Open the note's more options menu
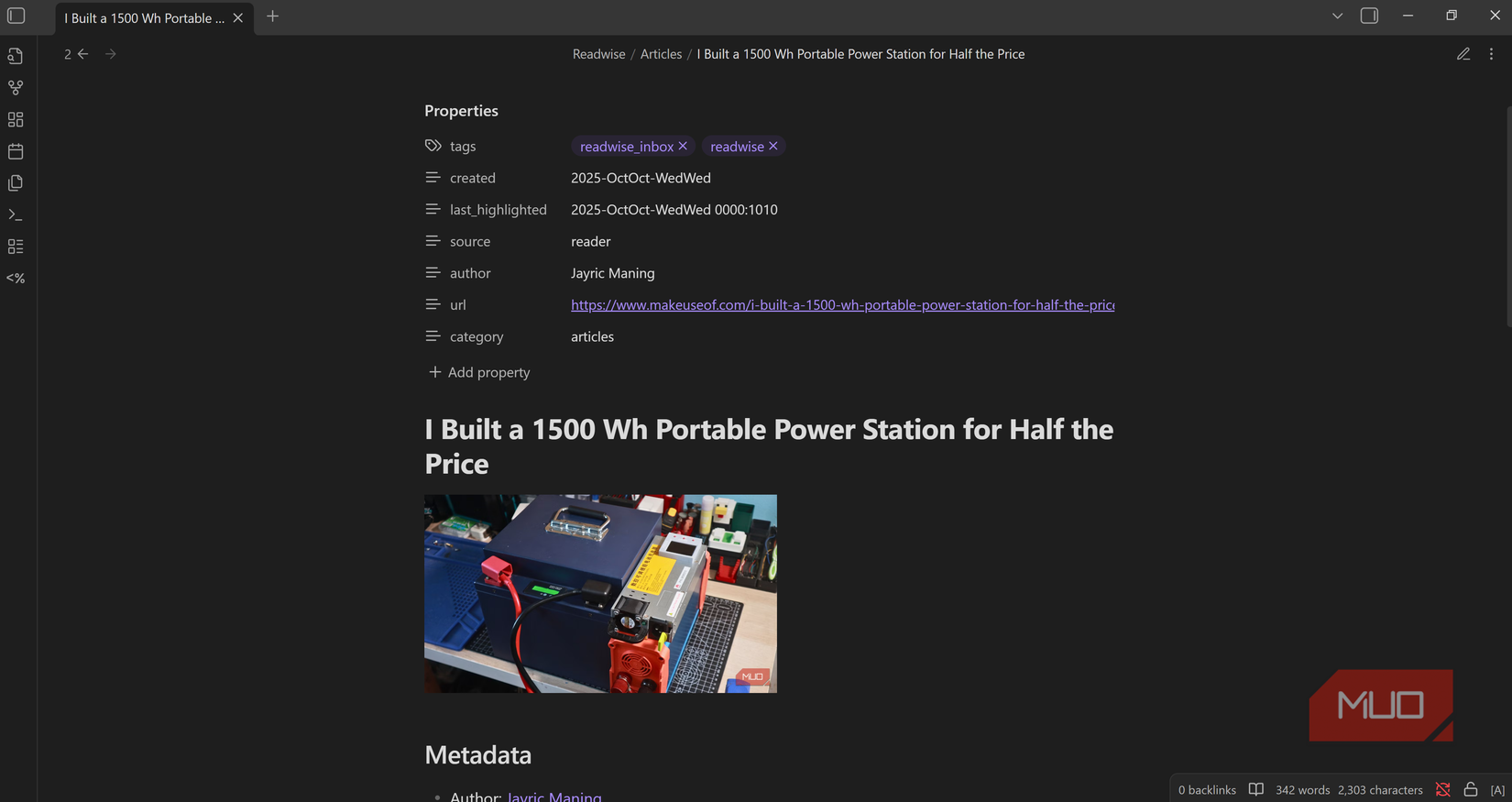Image resolution: width=1512 pixels, height=802 pixels. coord(1491,54)
